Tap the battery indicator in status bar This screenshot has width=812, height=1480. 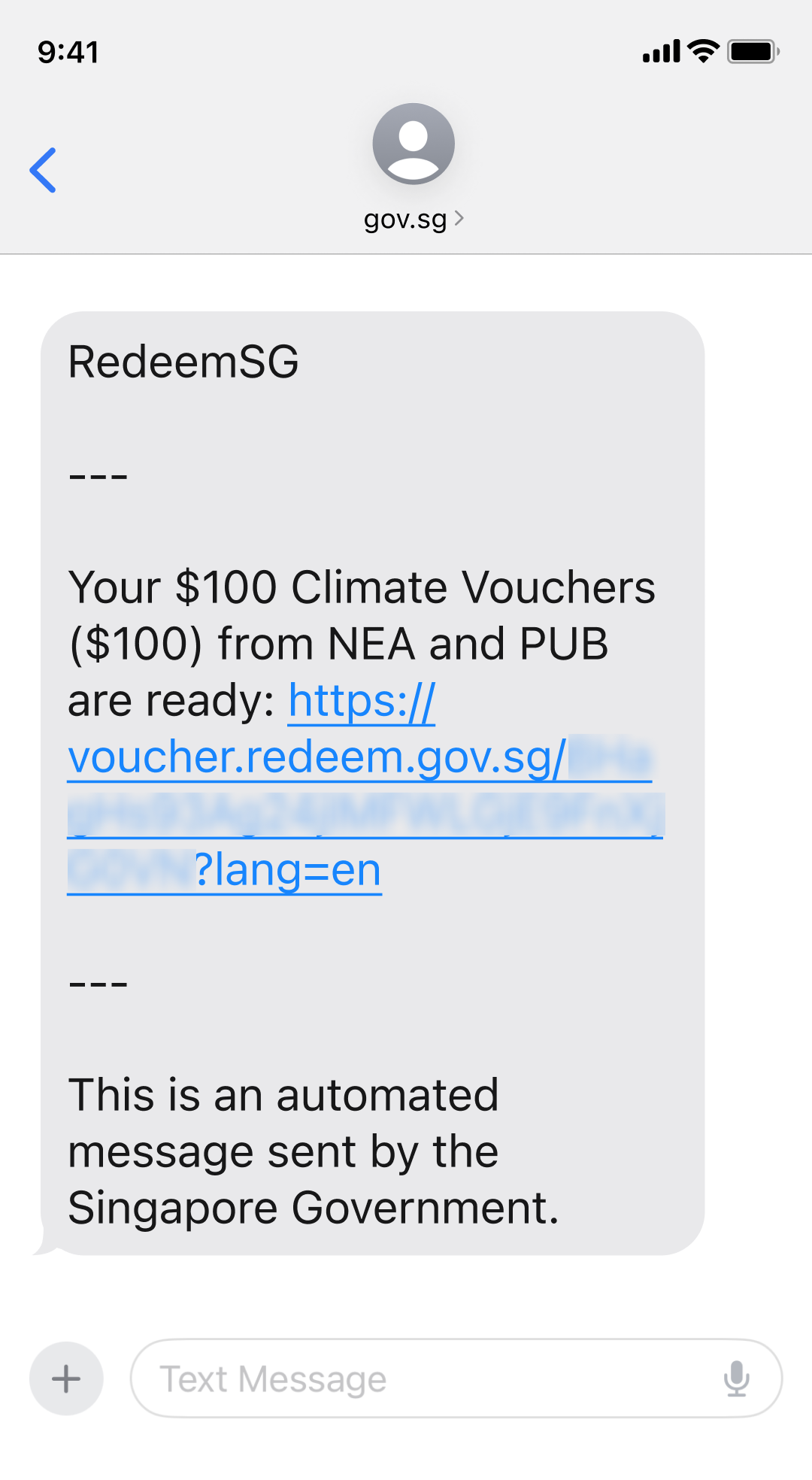(750, 51)
